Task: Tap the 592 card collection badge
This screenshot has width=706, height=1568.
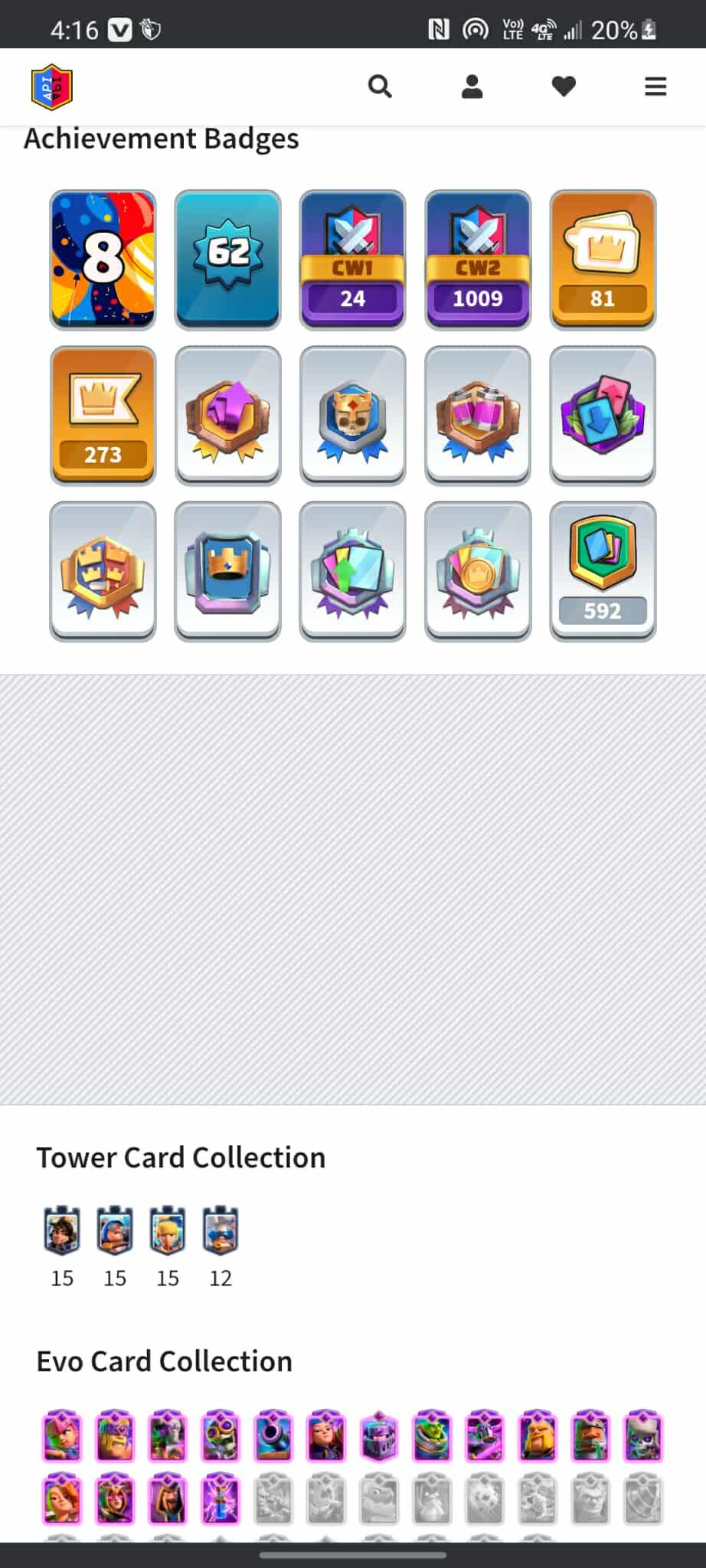Action: 603,571
